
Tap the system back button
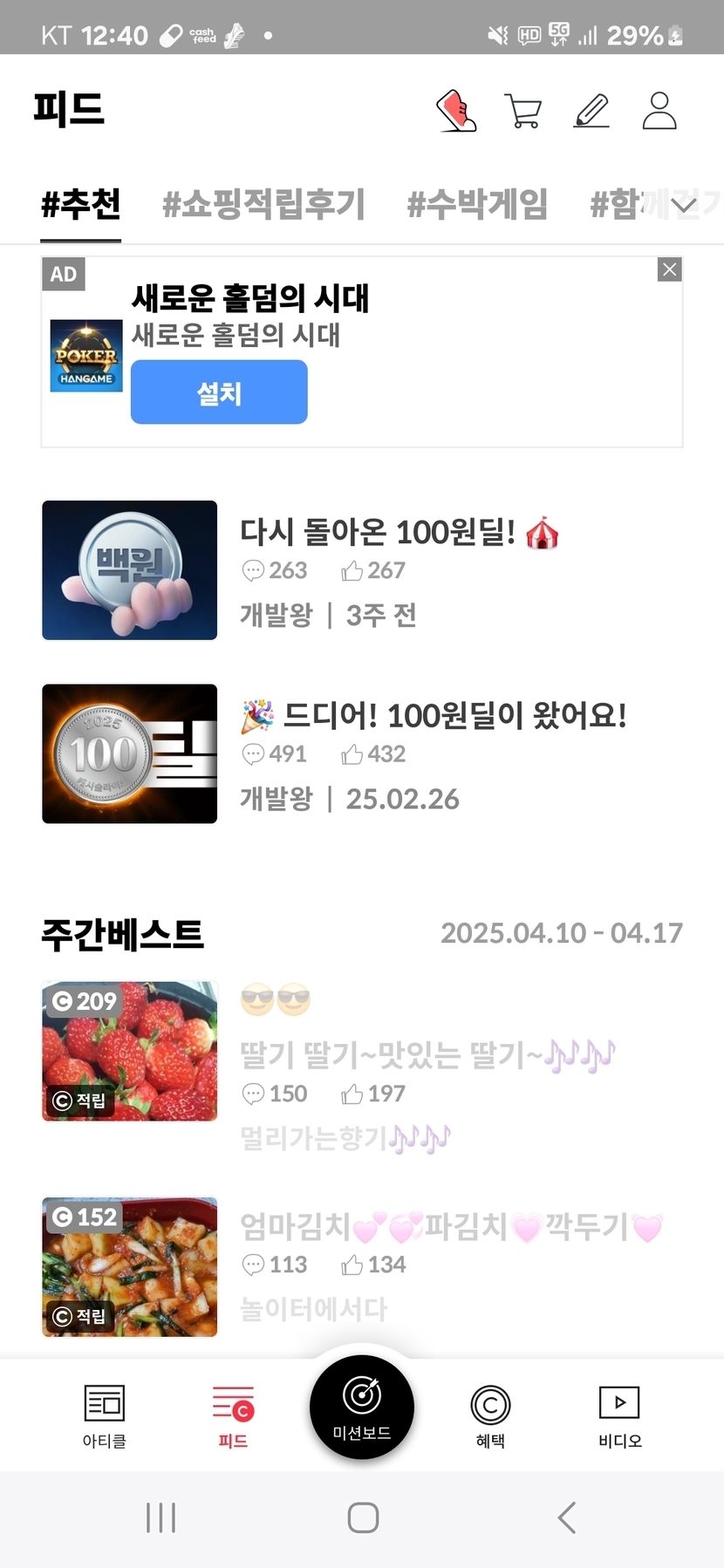tap(567, 1517)
